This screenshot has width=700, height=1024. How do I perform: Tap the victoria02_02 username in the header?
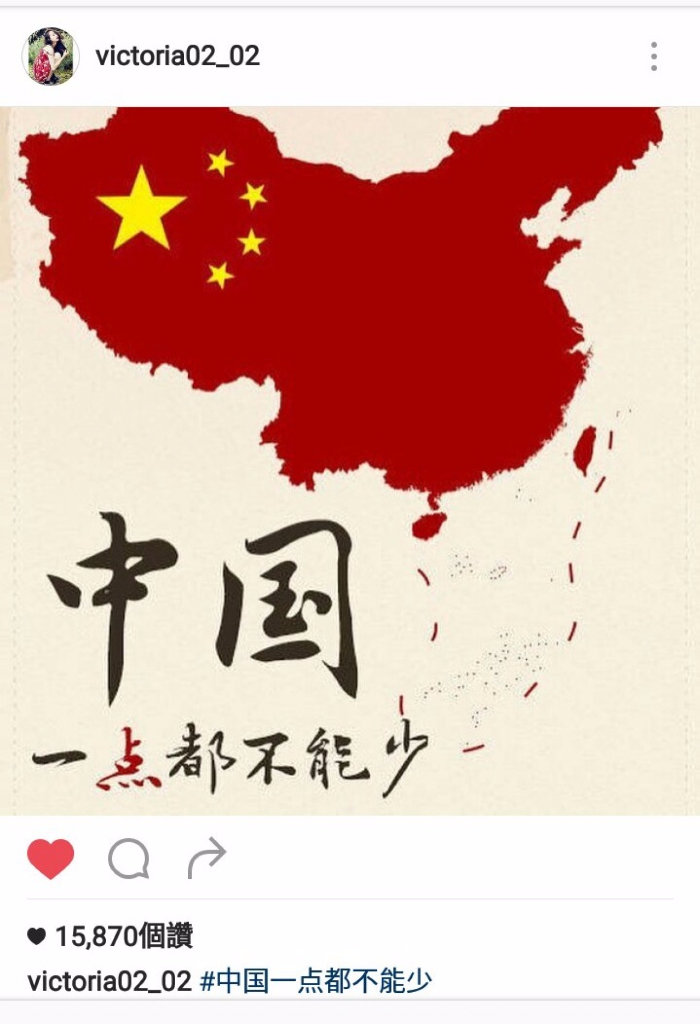[177, 56]
